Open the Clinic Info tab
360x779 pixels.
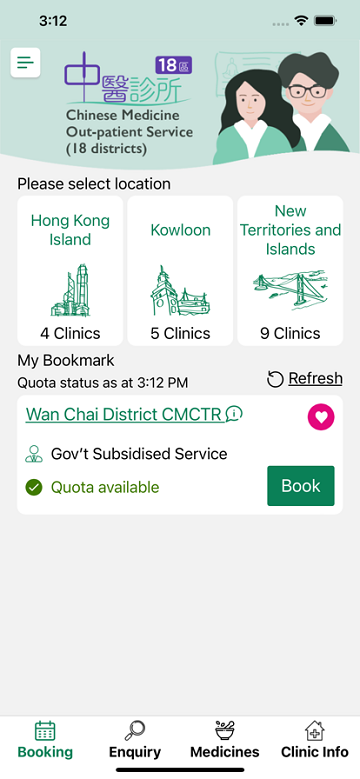[x=315, y=740]
